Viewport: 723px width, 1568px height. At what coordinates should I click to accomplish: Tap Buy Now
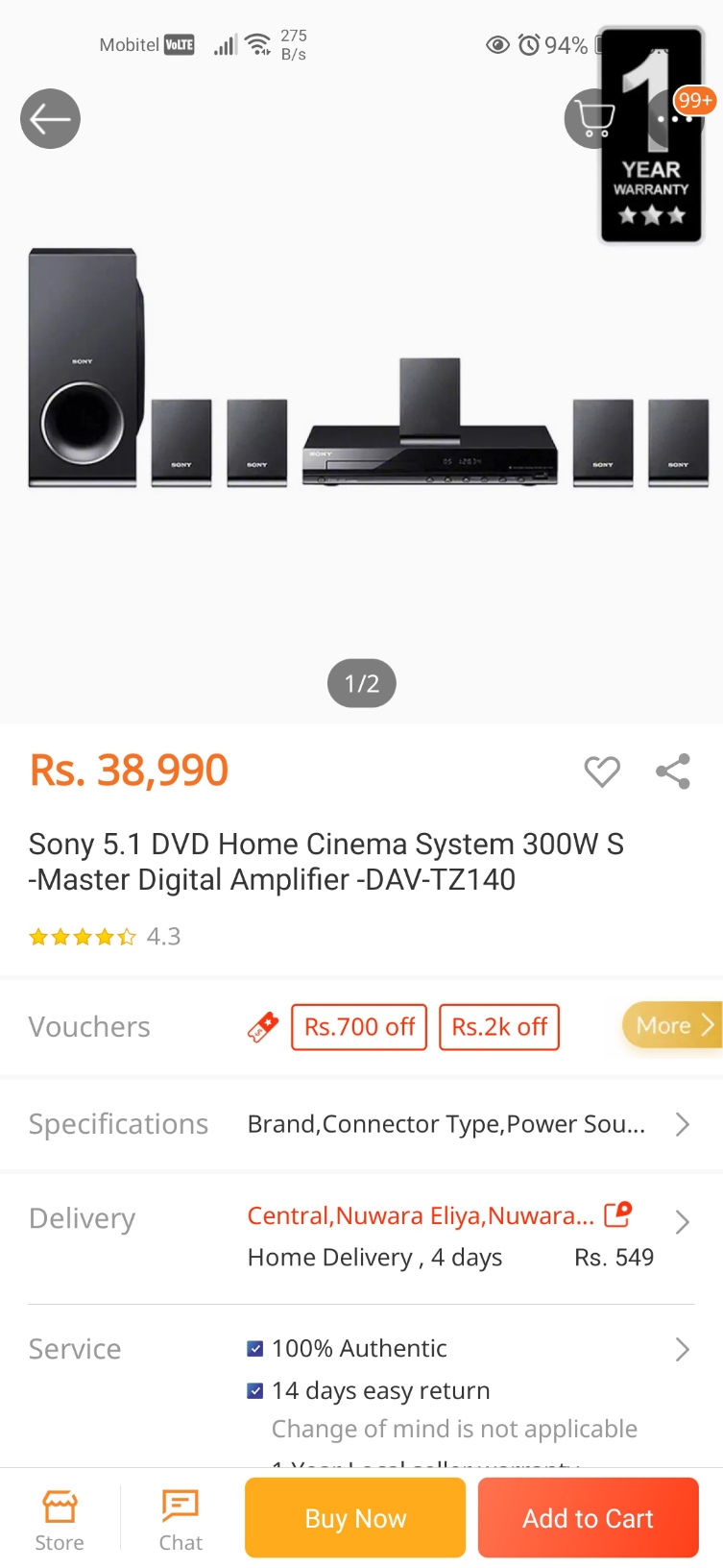tap(355, 1518)
